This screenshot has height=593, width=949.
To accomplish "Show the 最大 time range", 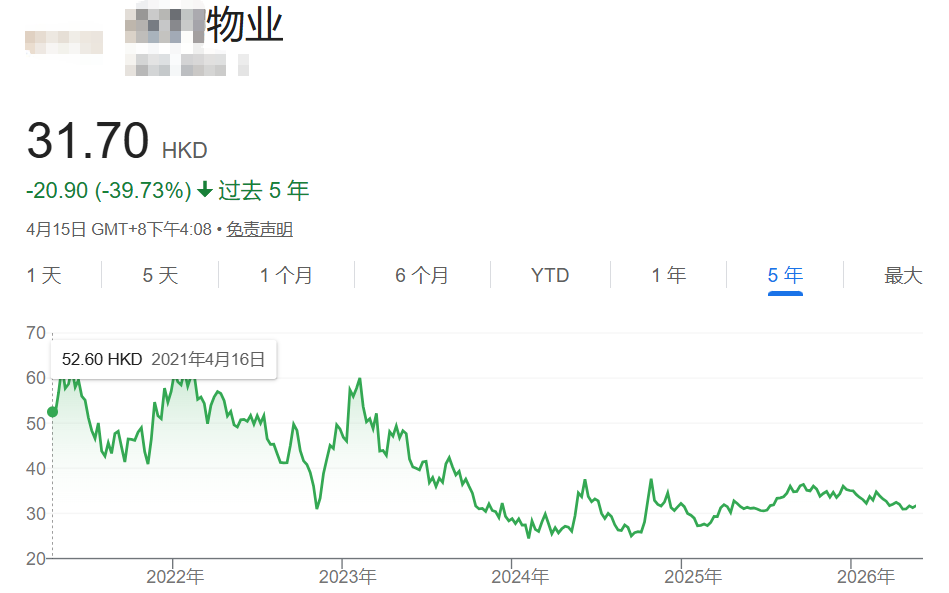I will tap(903, 275).
